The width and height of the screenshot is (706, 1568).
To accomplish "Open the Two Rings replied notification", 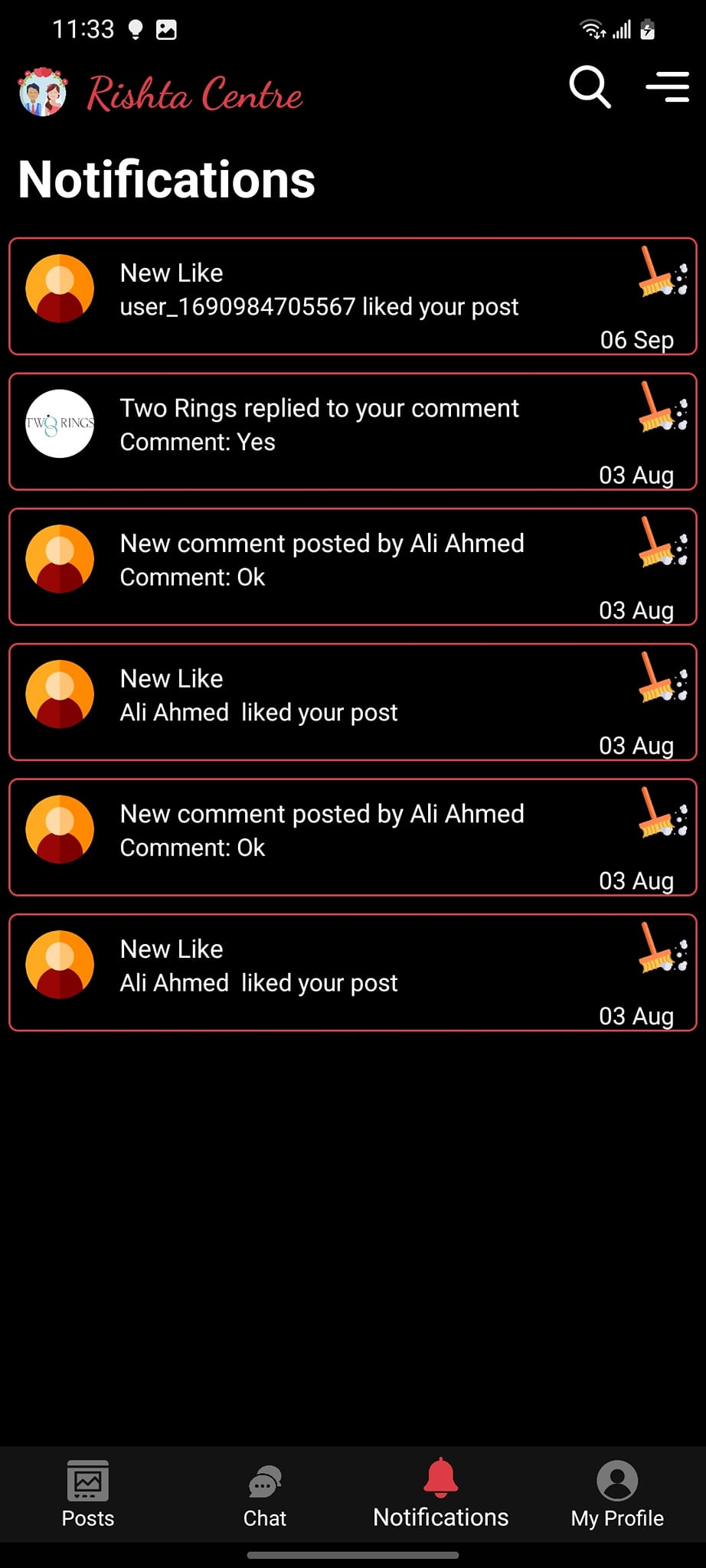I will pyautogui.click(x=319, y=425).
